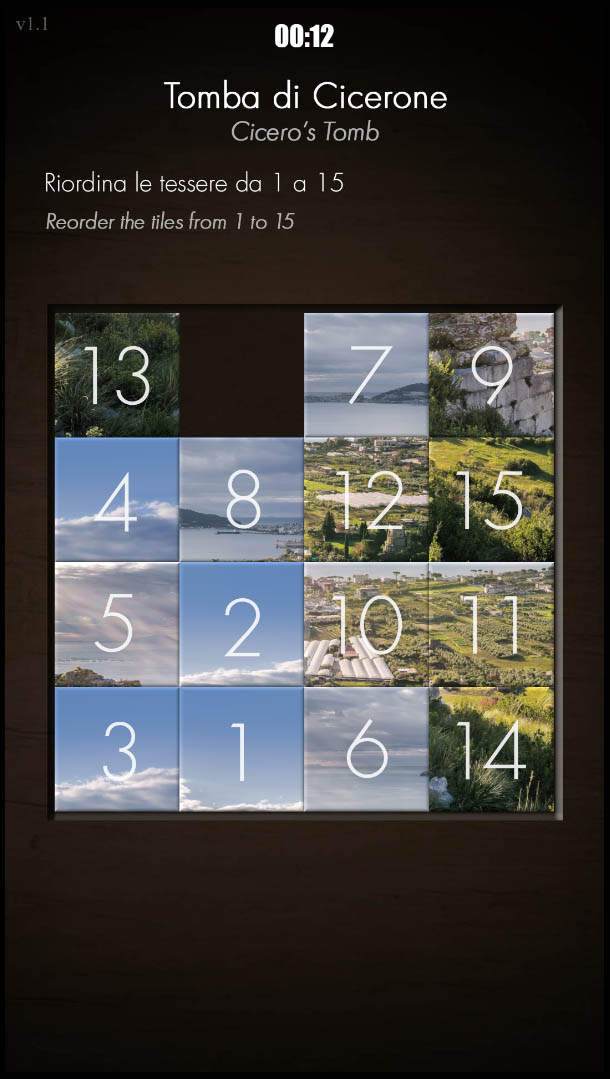Tap the tile showing number 1
This screenshot has height=1079, width=610.
click(x=241, y=749)
